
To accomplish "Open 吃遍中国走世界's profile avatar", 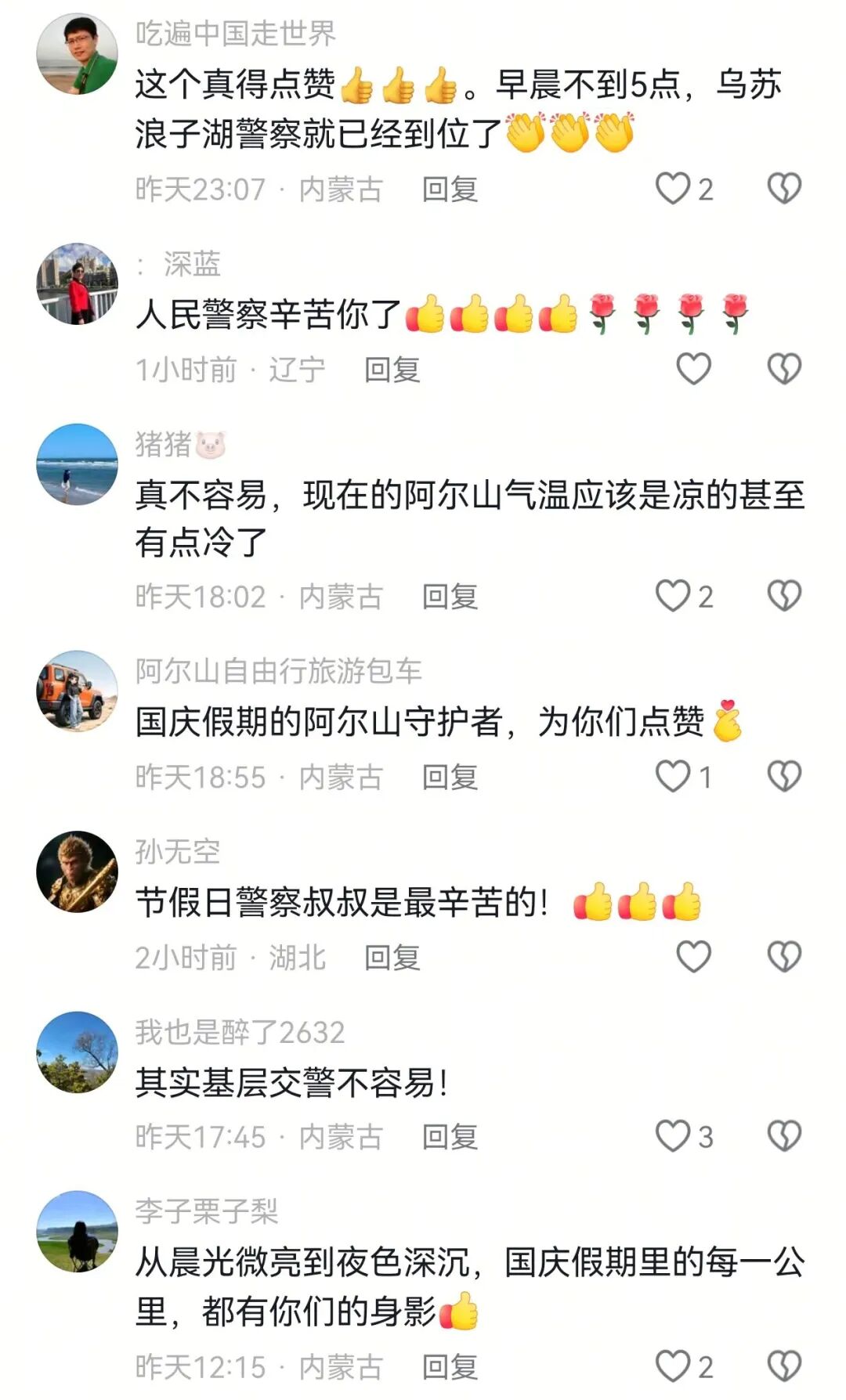I will 77,53.
